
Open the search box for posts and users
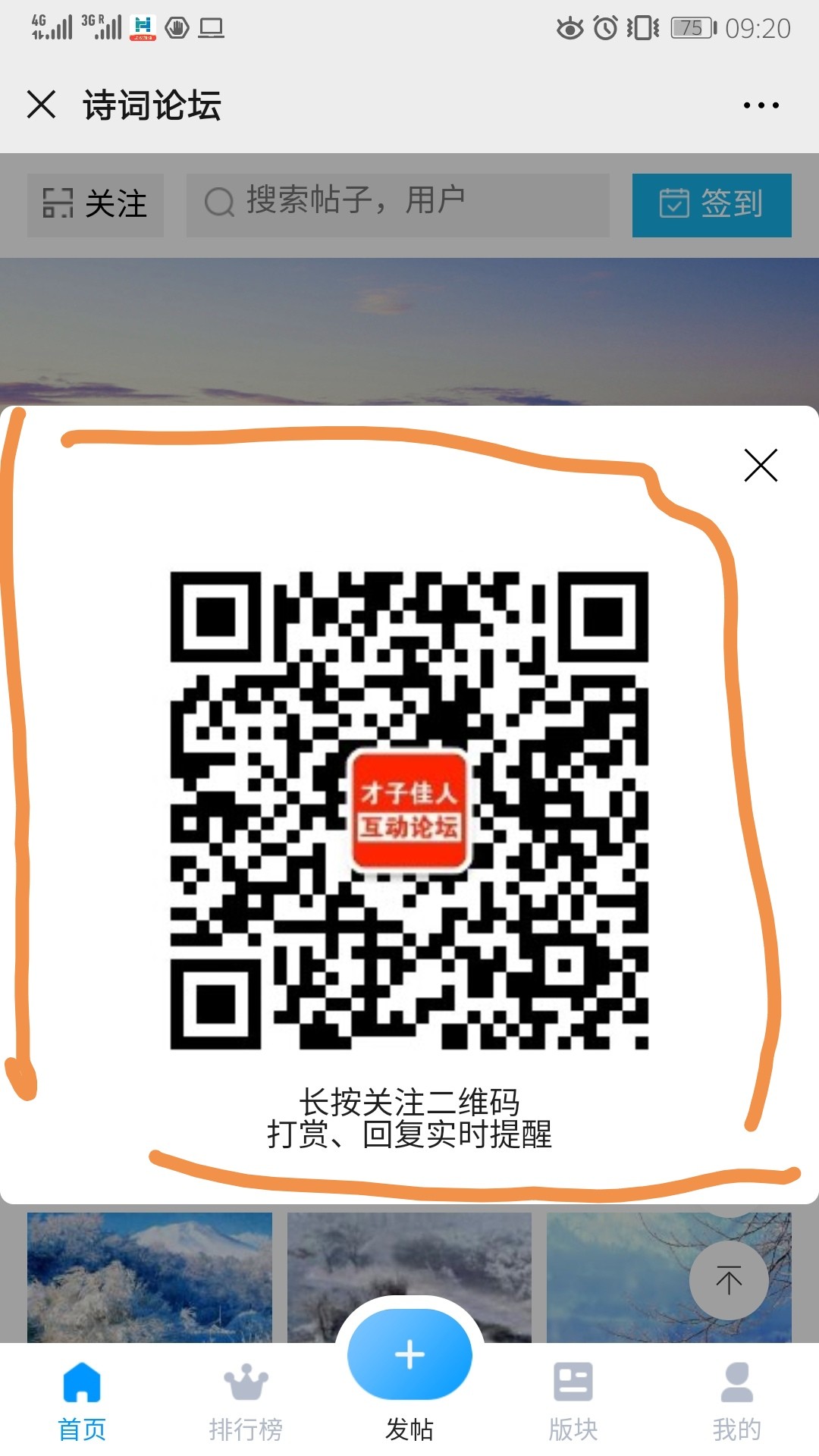point(398,205)
